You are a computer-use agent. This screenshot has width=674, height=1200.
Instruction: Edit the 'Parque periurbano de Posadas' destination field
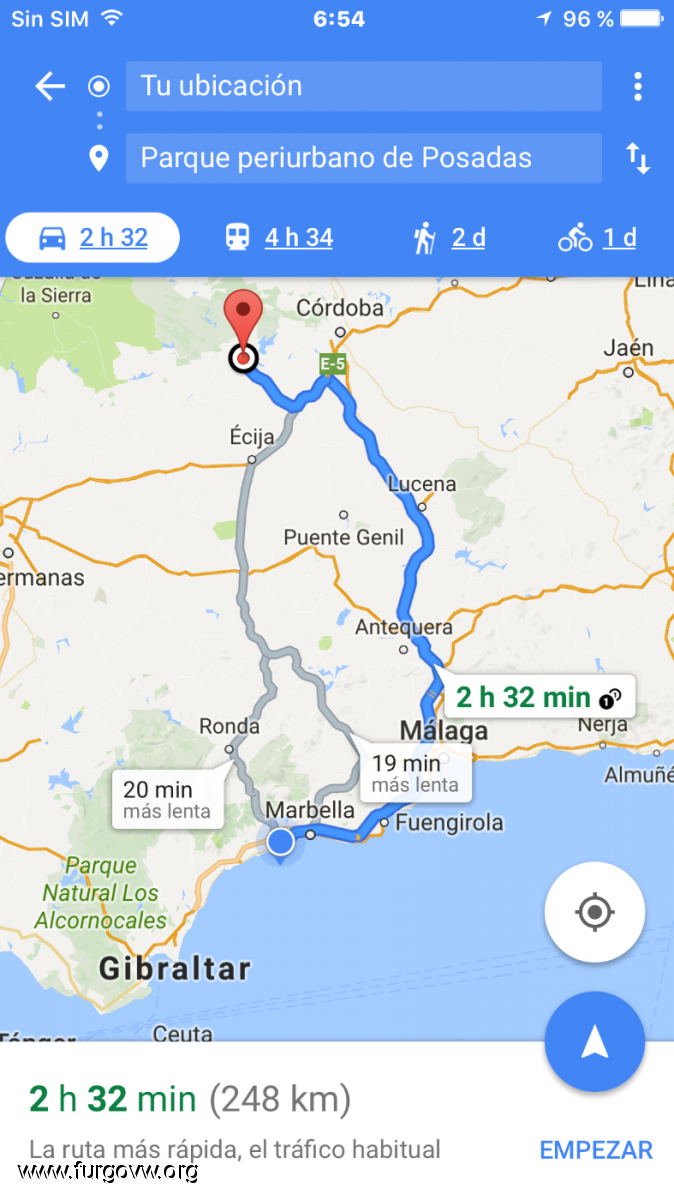(363, 158)
